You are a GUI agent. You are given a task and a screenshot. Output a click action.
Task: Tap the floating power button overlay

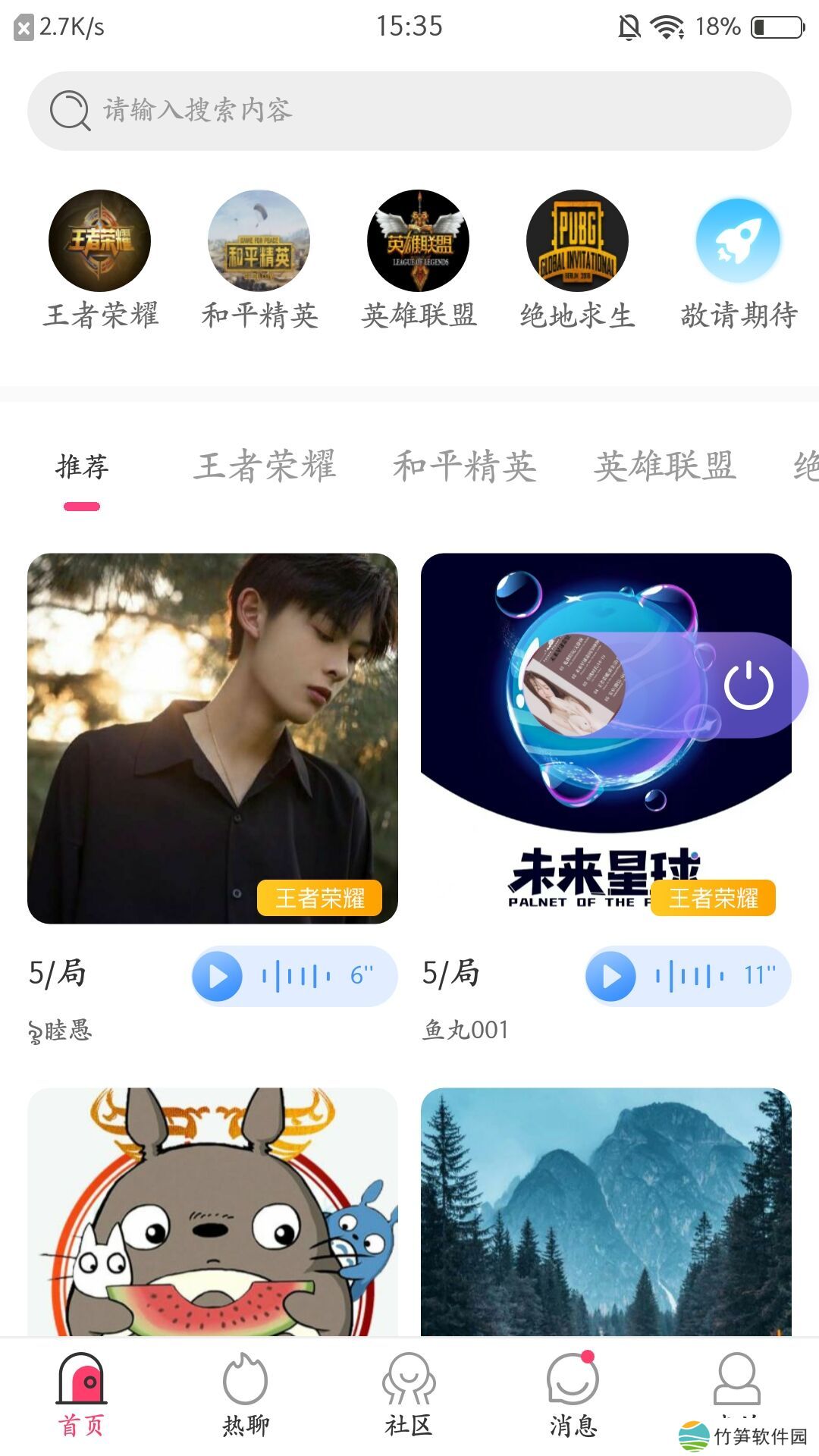click(748, 686)
